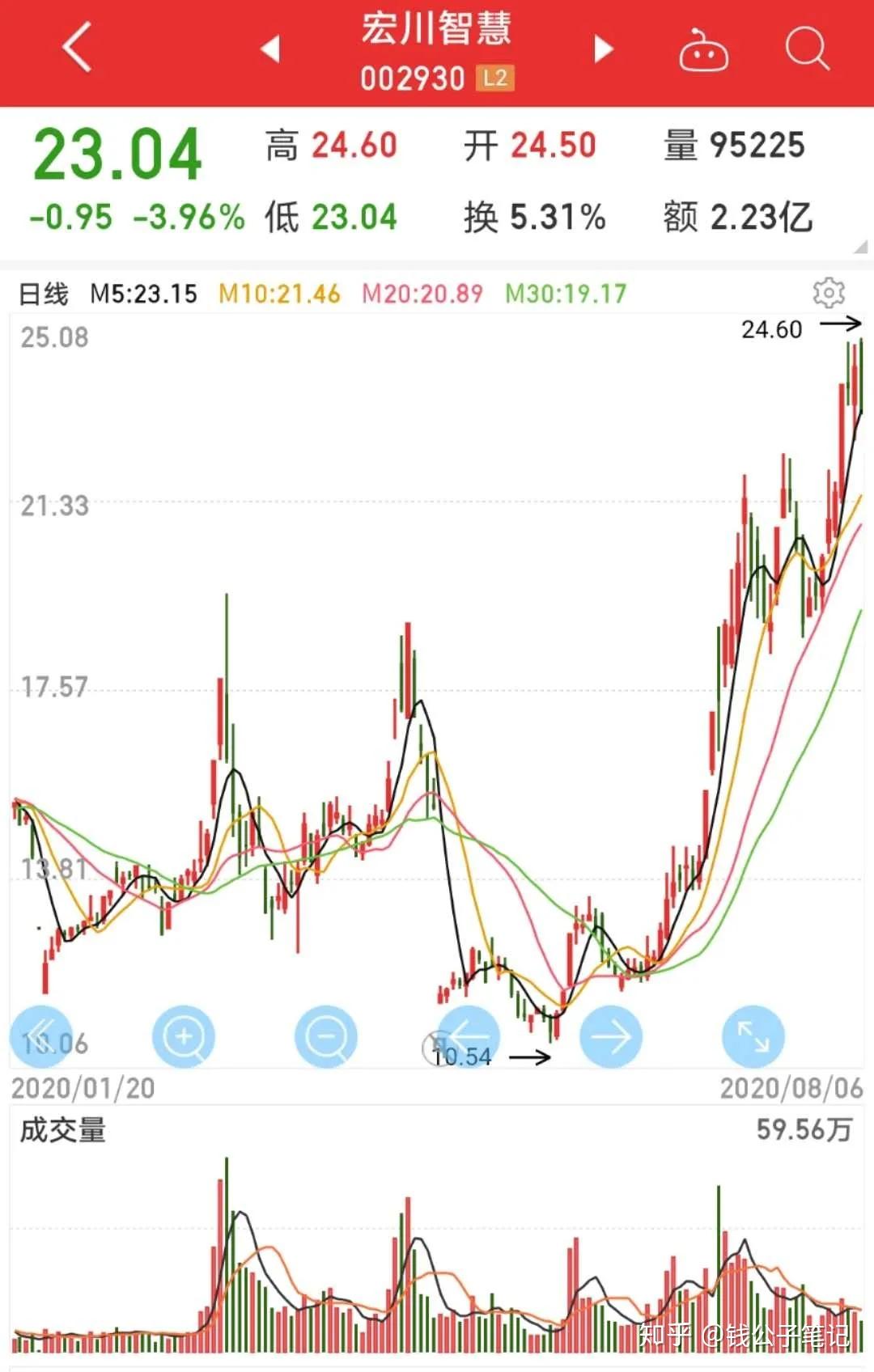
Task: Pan the chart right with the arrow
Action: click(x=610, y=1036)
